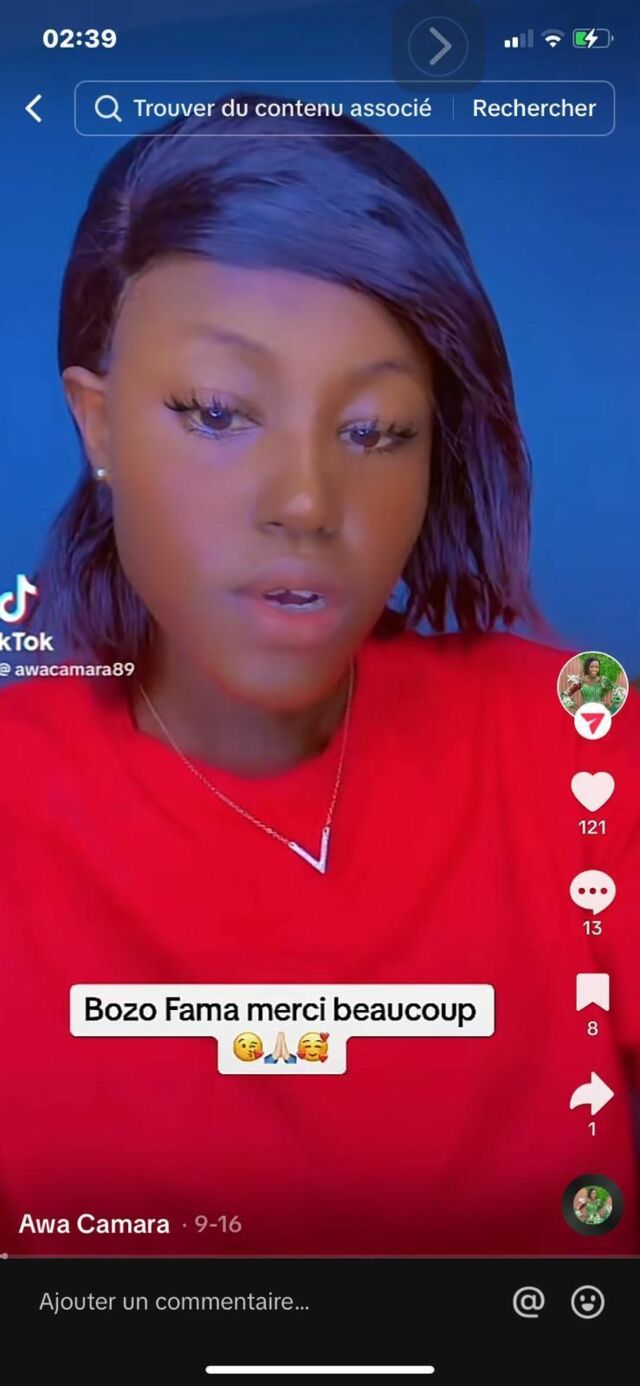Share the video with the arrow icon
The width and height of the screenshot is (640, 1386).
pyautogui.click(x=592, y=1093)
